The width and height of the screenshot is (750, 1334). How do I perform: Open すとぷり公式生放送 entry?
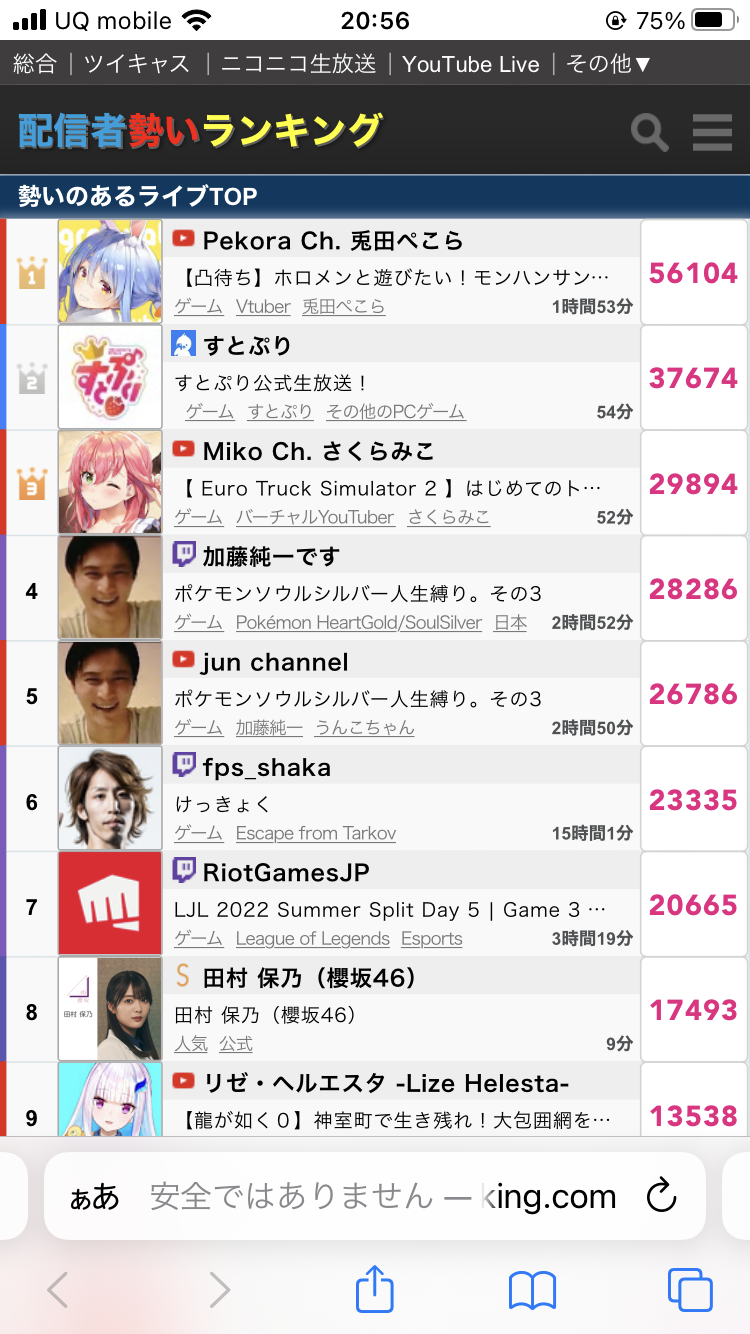pos(272,382)
